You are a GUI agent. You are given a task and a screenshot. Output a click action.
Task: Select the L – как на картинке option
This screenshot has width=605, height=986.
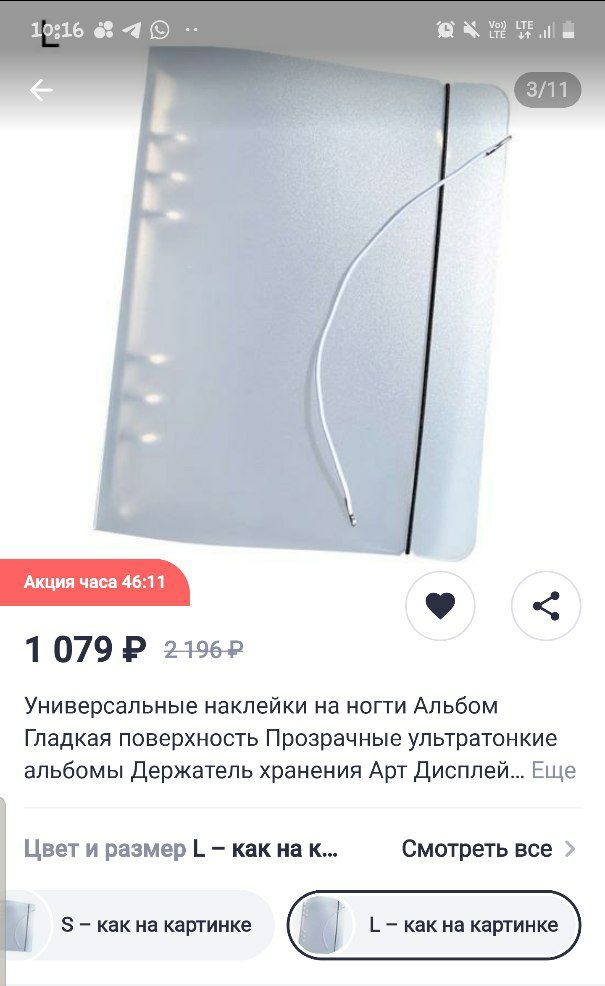[434, 925]
